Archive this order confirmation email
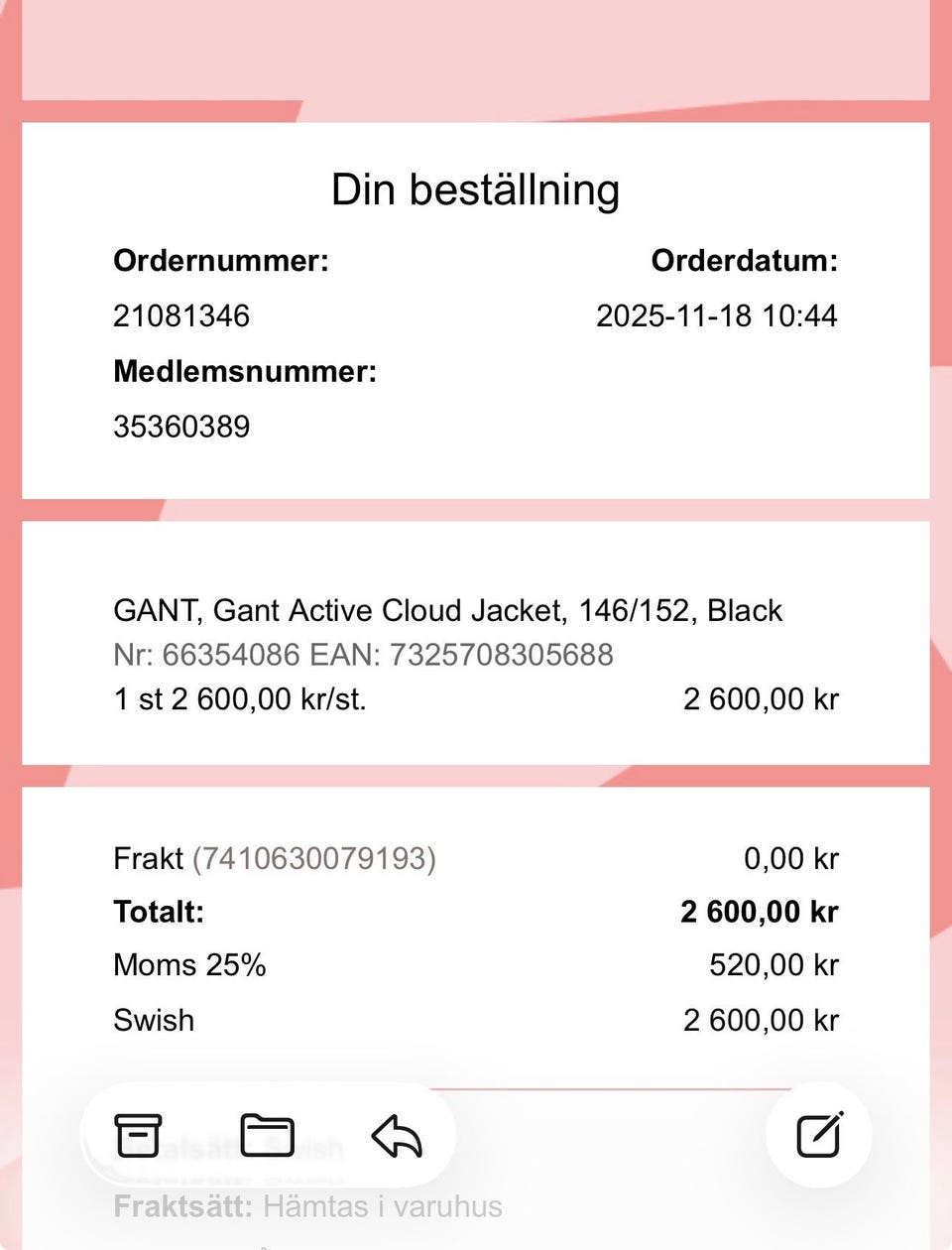The image size is (952, 1250). pyautogui.click(x=138, y=1136)
